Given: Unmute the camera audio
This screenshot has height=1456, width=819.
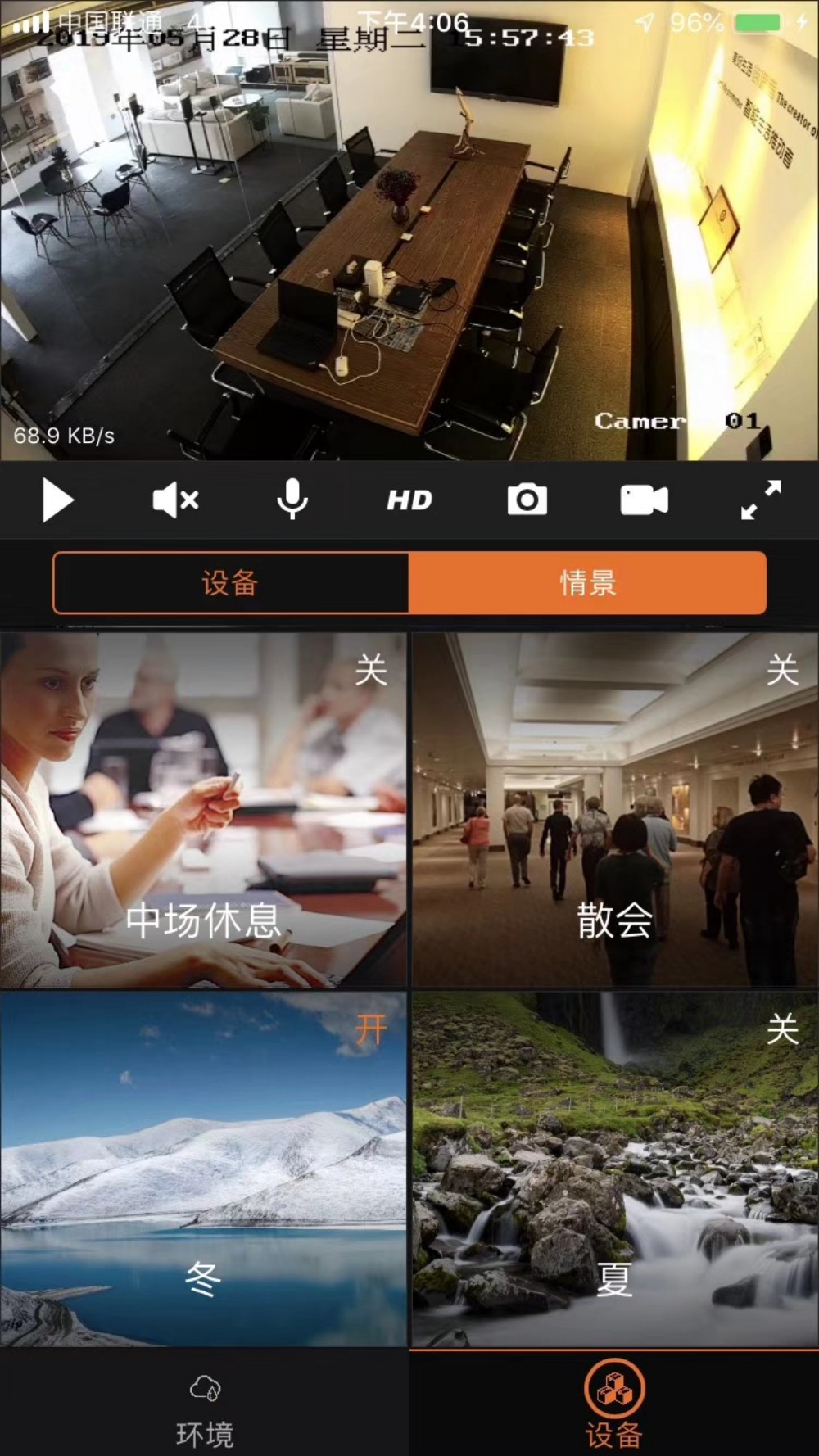Looking at the screenshot, I should [x=175, y=500].
